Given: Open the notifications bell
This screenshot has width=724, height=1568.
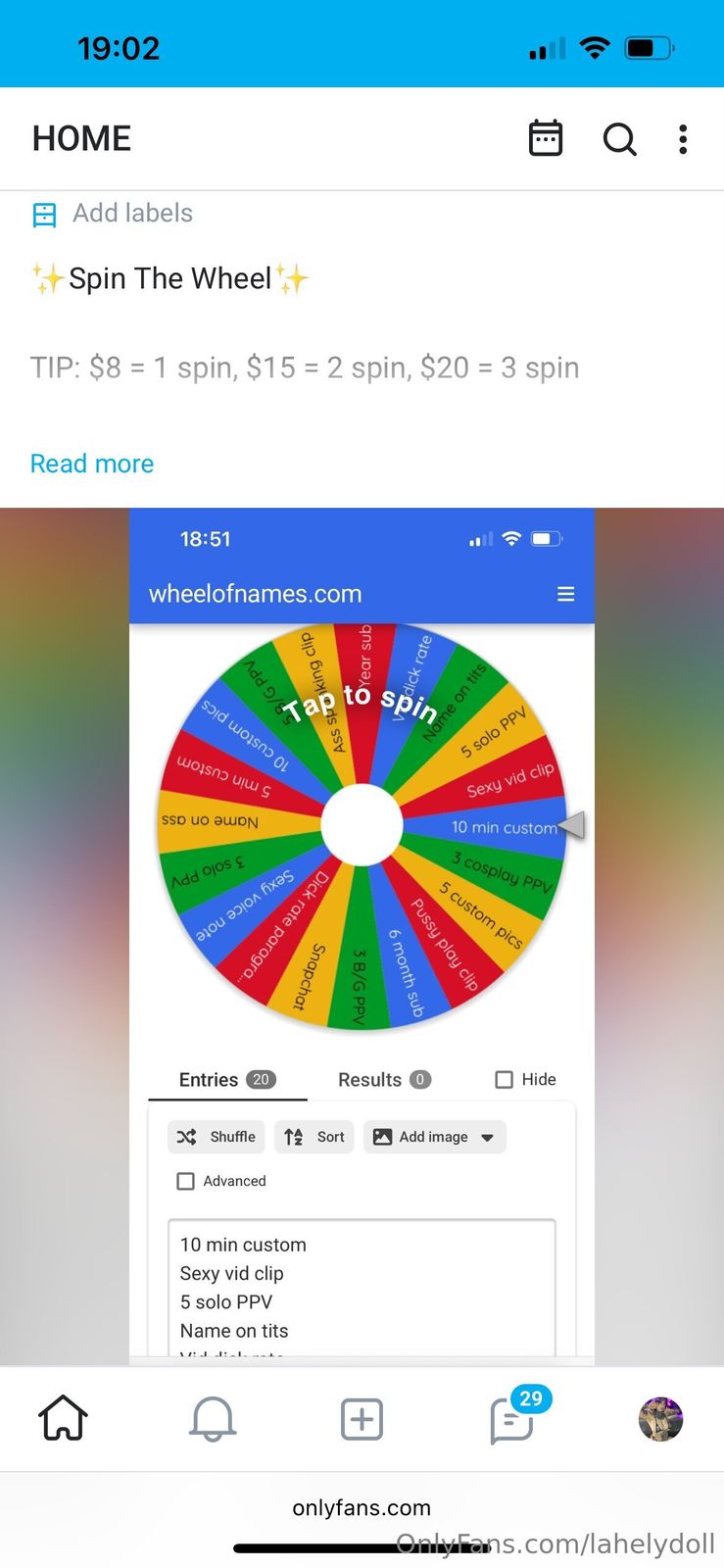Looking at the screenshot, I should pyautogui.click(x=213, y=1418).
